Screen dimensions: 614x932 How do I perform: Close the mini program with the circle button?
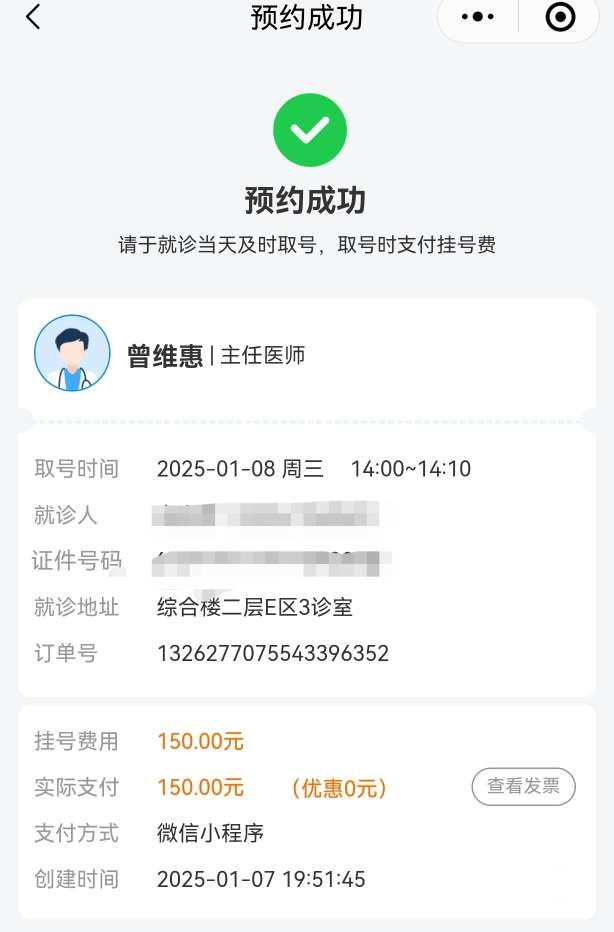click(560, 17)
